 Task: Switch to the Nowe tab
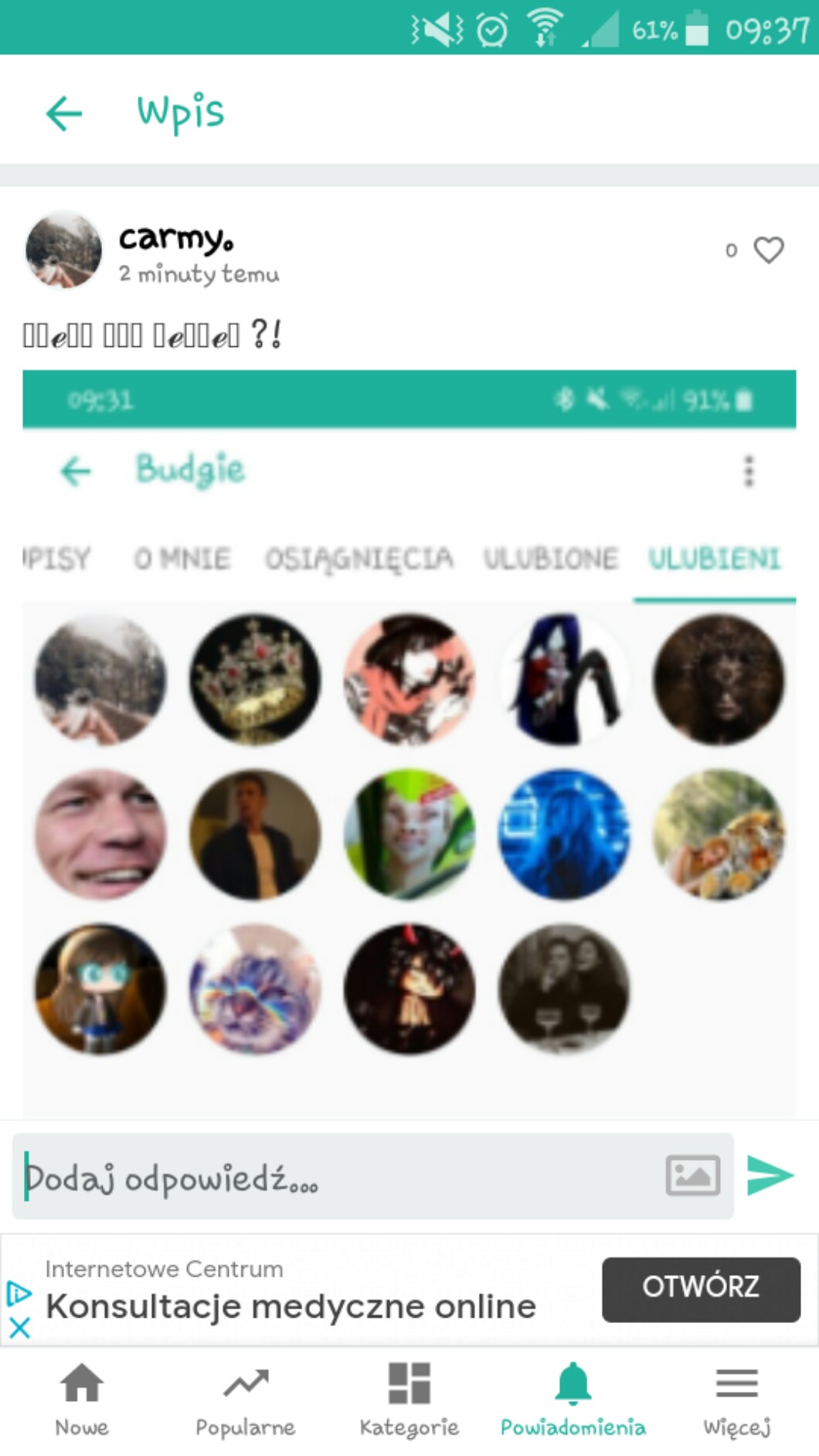click(x=82, y=1400)
